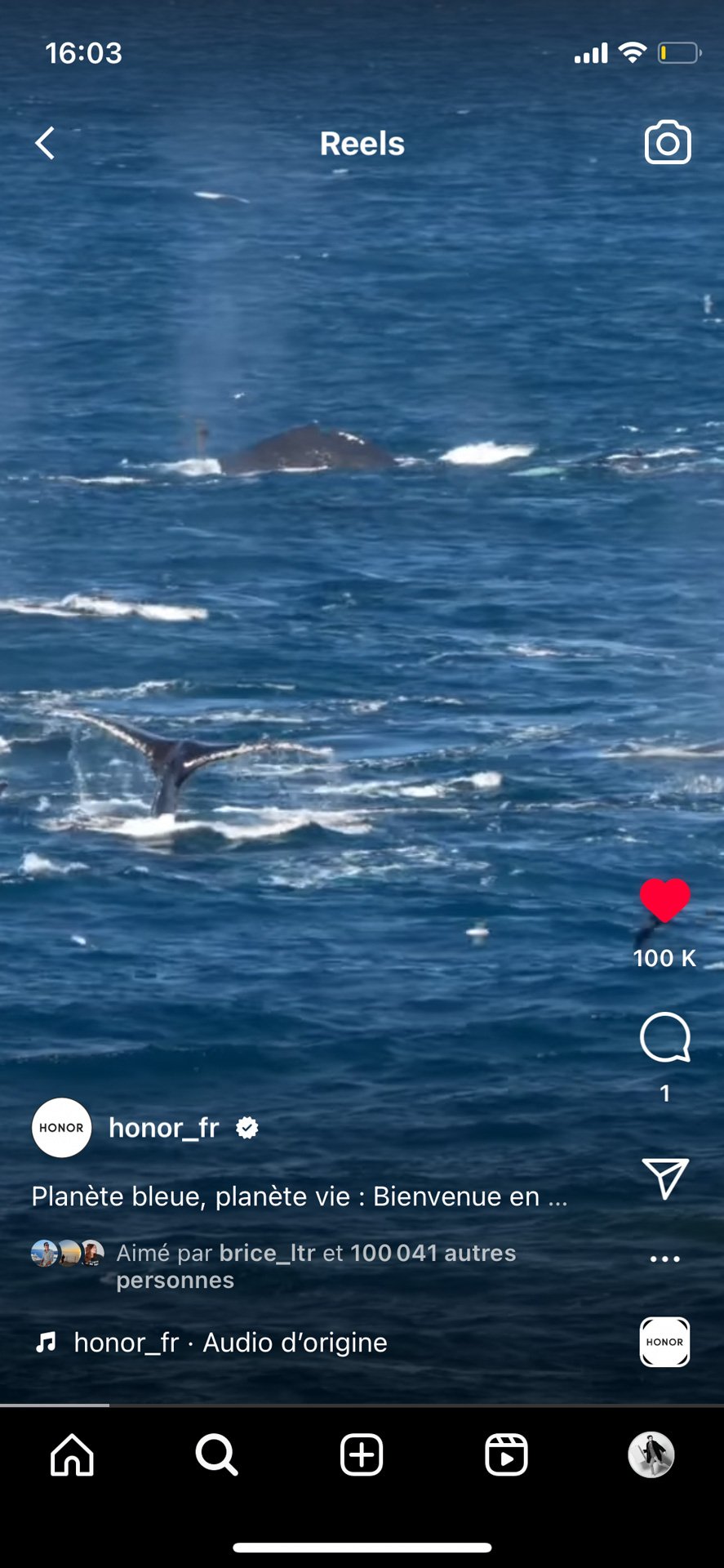724x1568 pixels.
Task: Switch to the Reels tab
Action: point(506,1454)
